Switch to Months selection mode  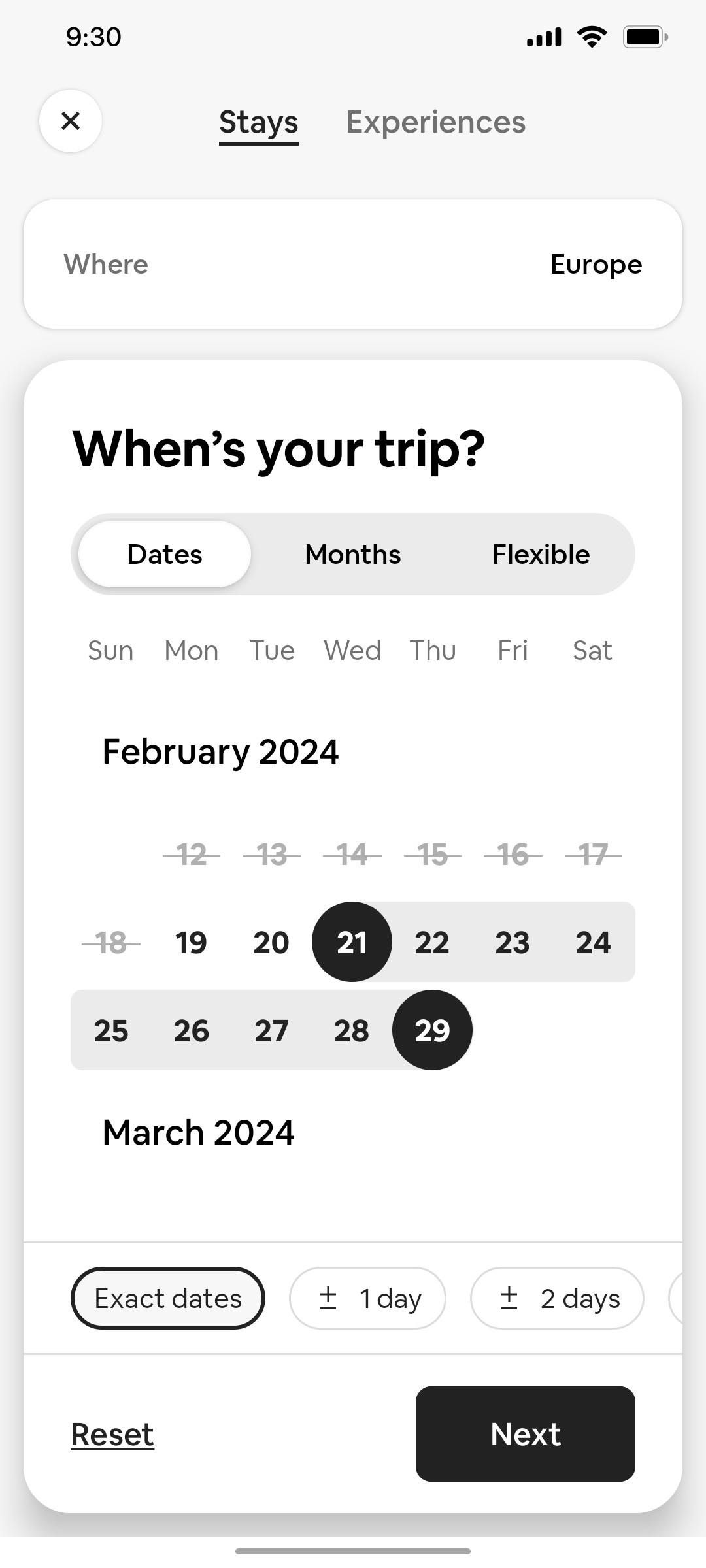352,553
